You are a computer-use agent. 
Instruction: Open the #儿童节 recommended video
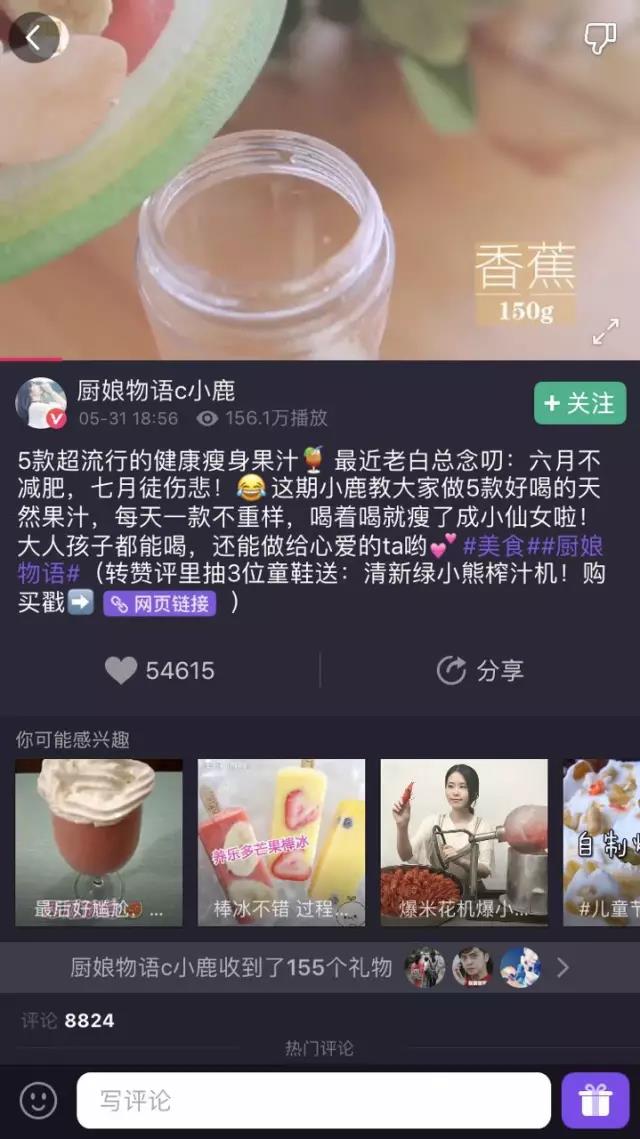602,842
